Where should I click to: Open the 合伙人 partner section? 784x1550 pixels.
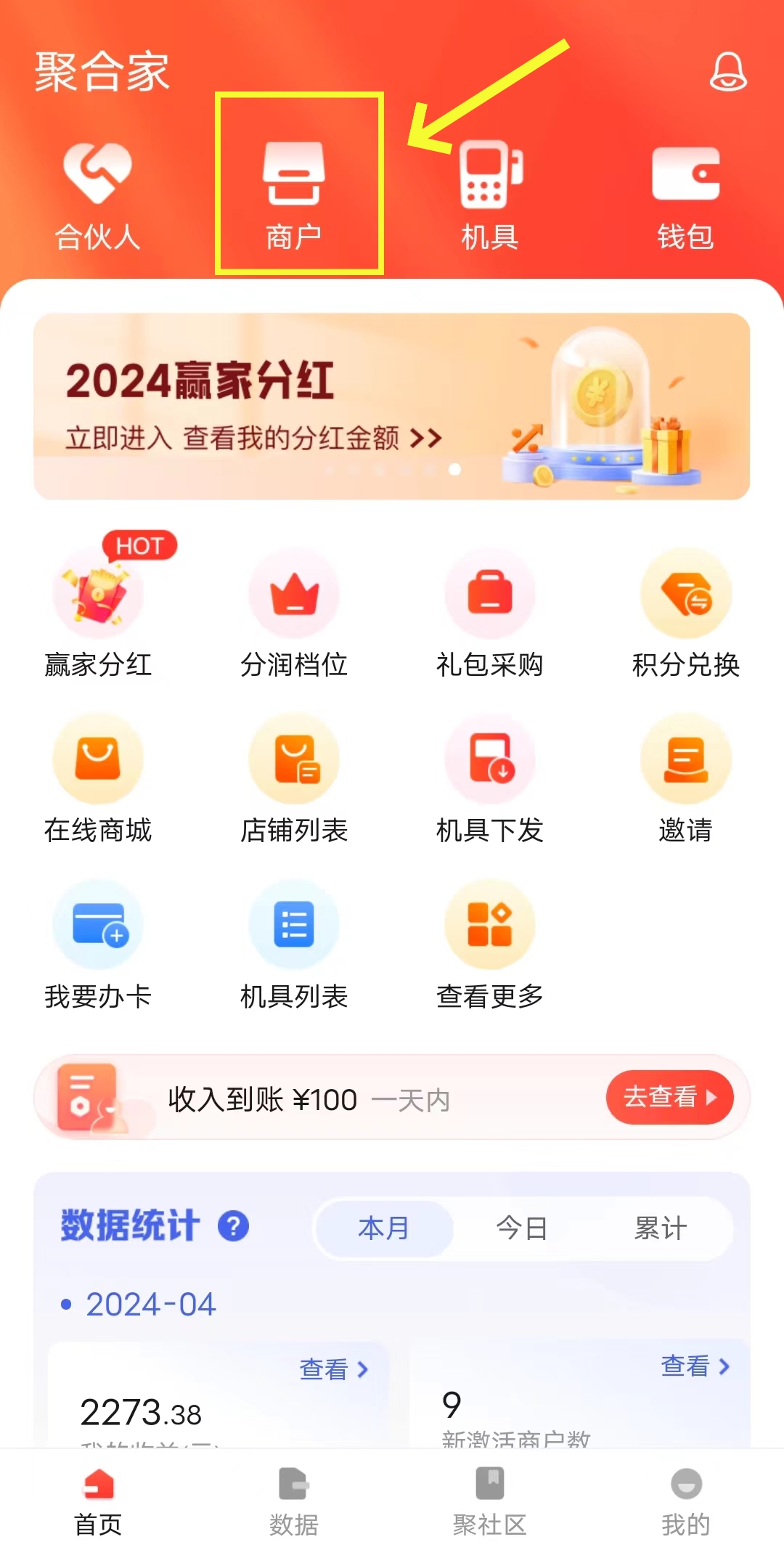coord(98,192)
